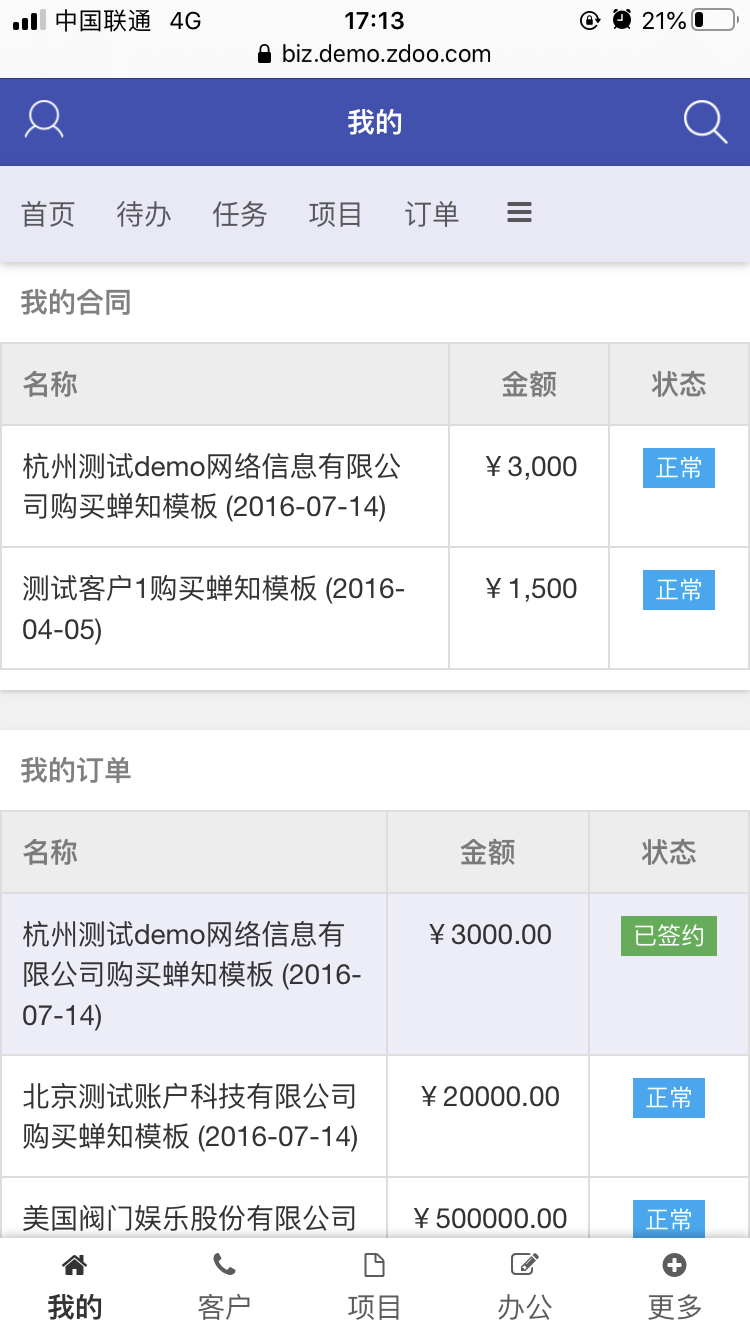
Task: Open the user profile icon
Action: click(x=44, y=121)
